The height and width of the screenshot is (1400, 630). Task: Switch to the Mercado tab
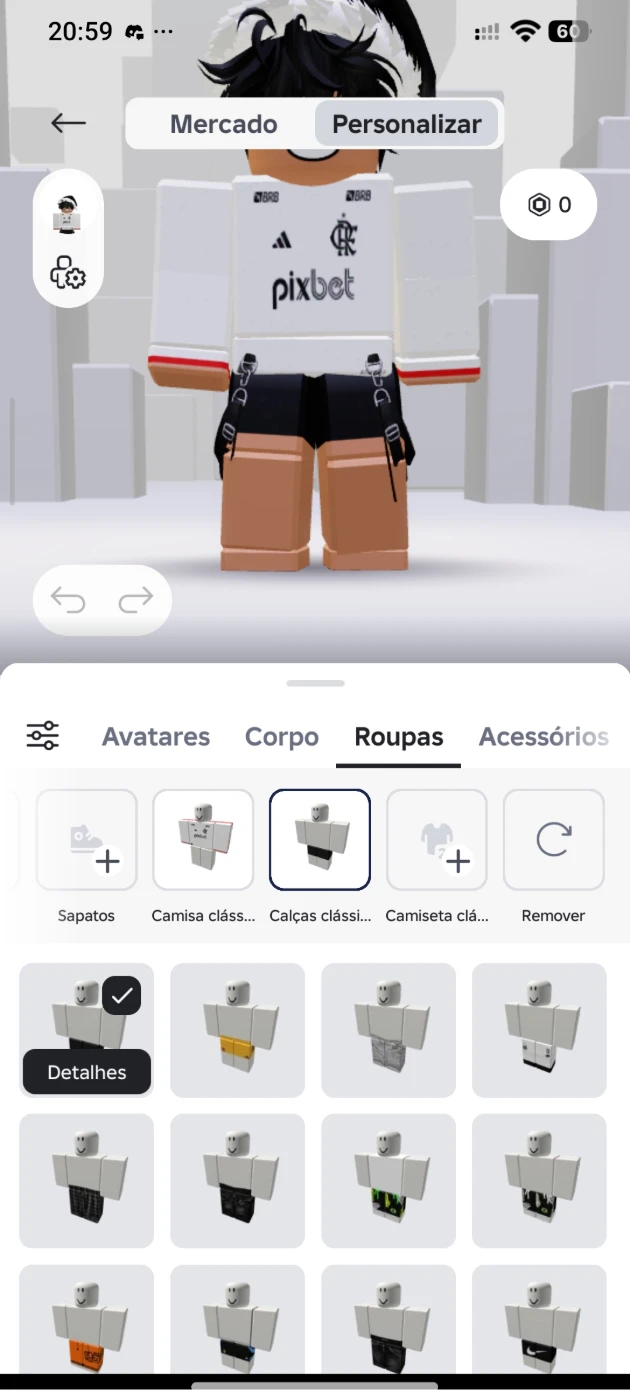coord(223,124)
